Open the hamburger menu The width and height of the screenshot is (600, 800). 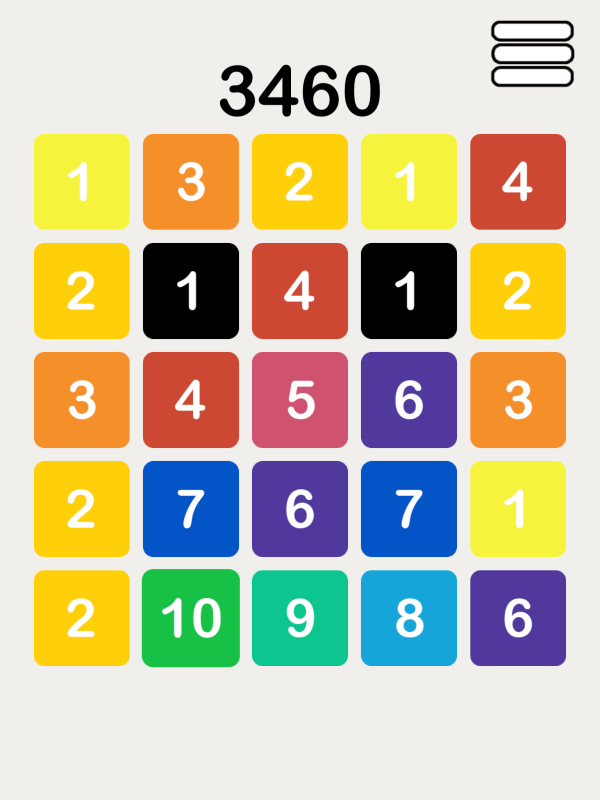532,54
